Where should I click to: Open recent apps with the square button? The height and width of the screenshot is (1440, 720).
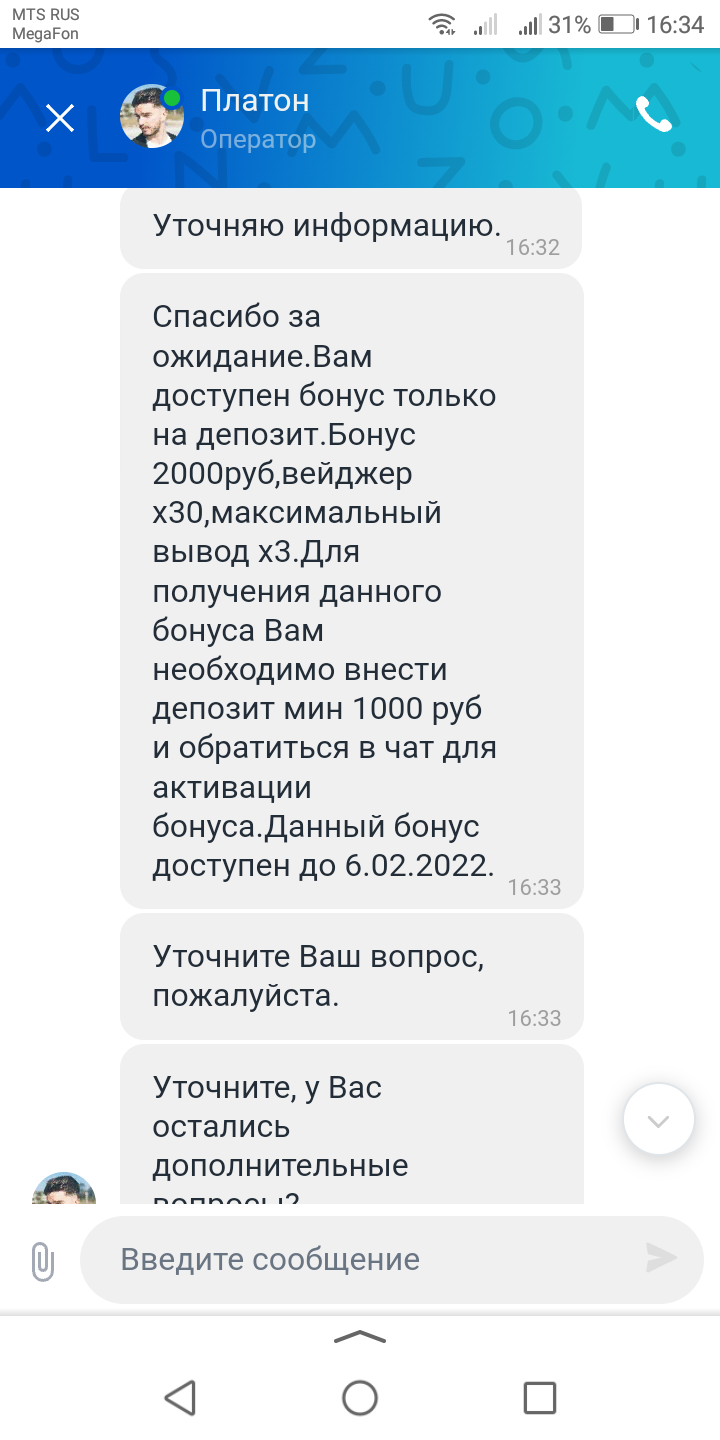(540, 1397)
